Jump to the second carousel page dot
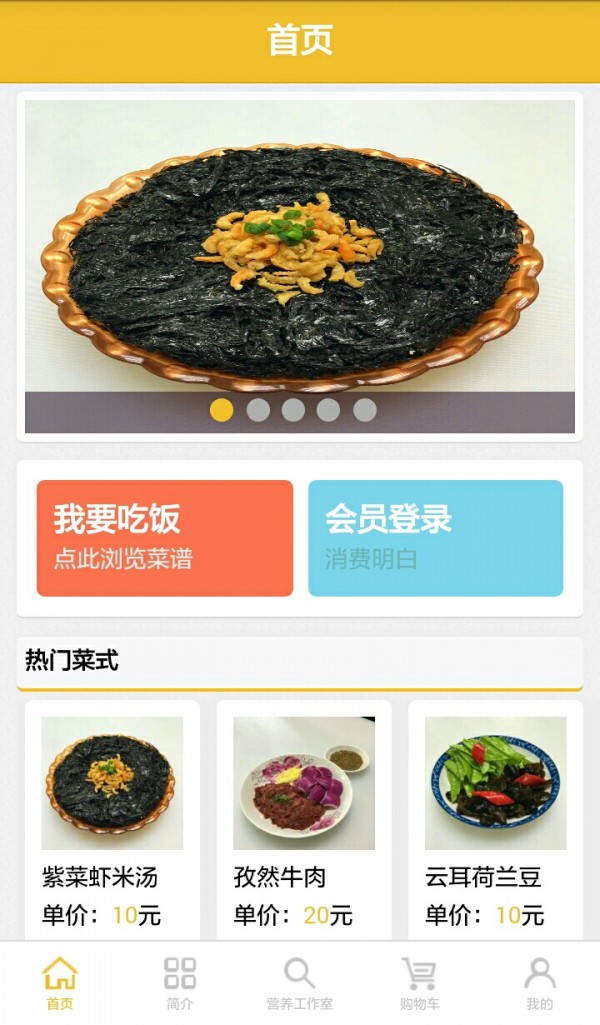 point(258,410)
